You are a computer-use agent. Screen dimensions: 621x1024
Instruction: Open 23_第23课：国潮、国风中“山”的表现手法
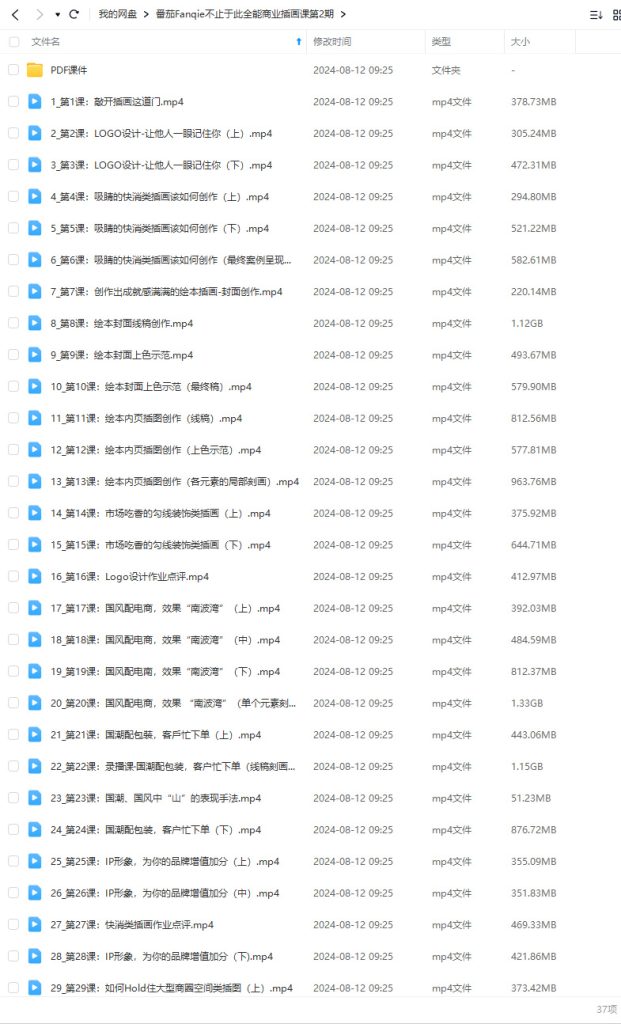[155, 798]
